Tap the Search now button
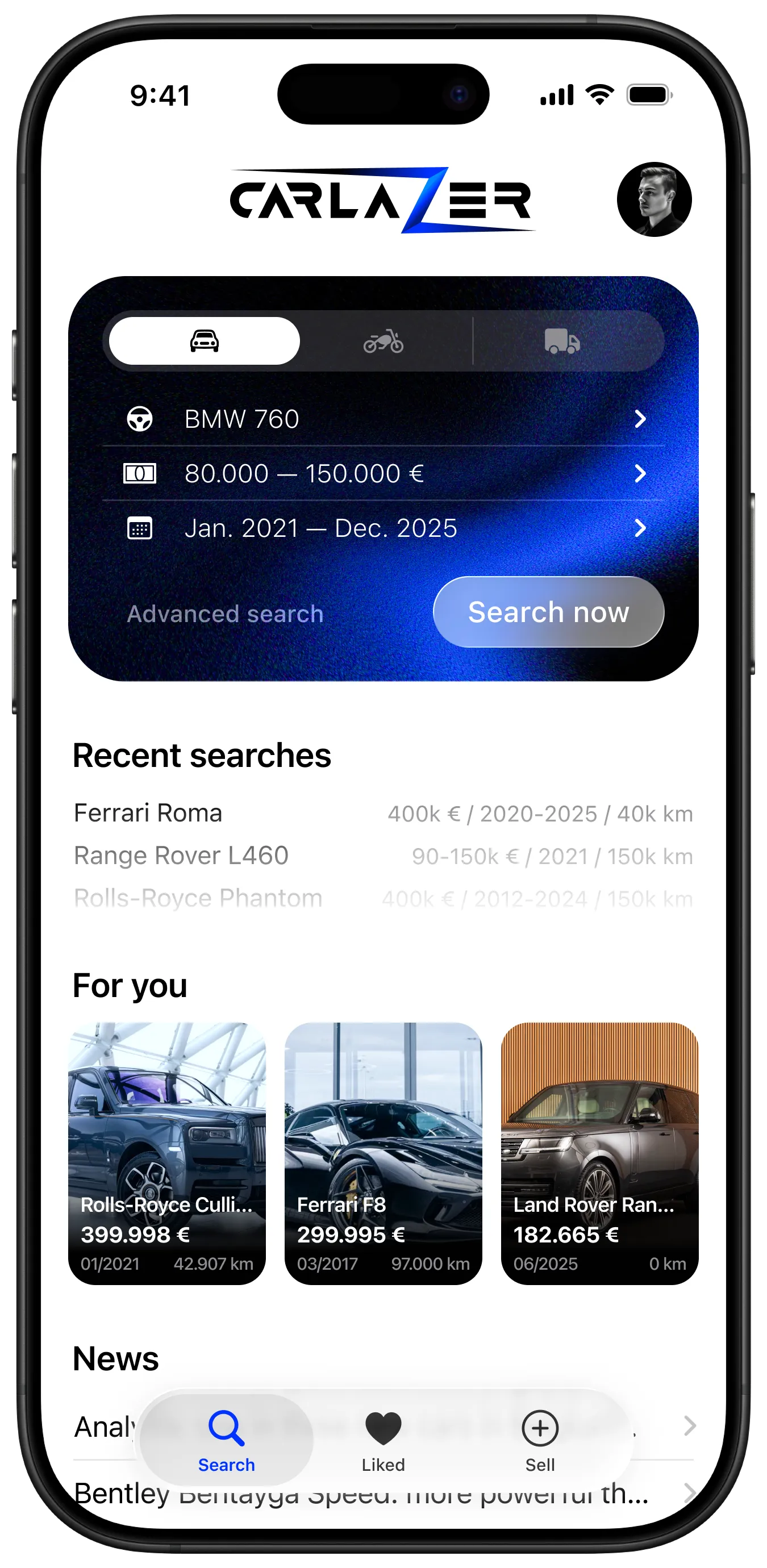This screenshot has width=767, height=1568. coord(548,612)
